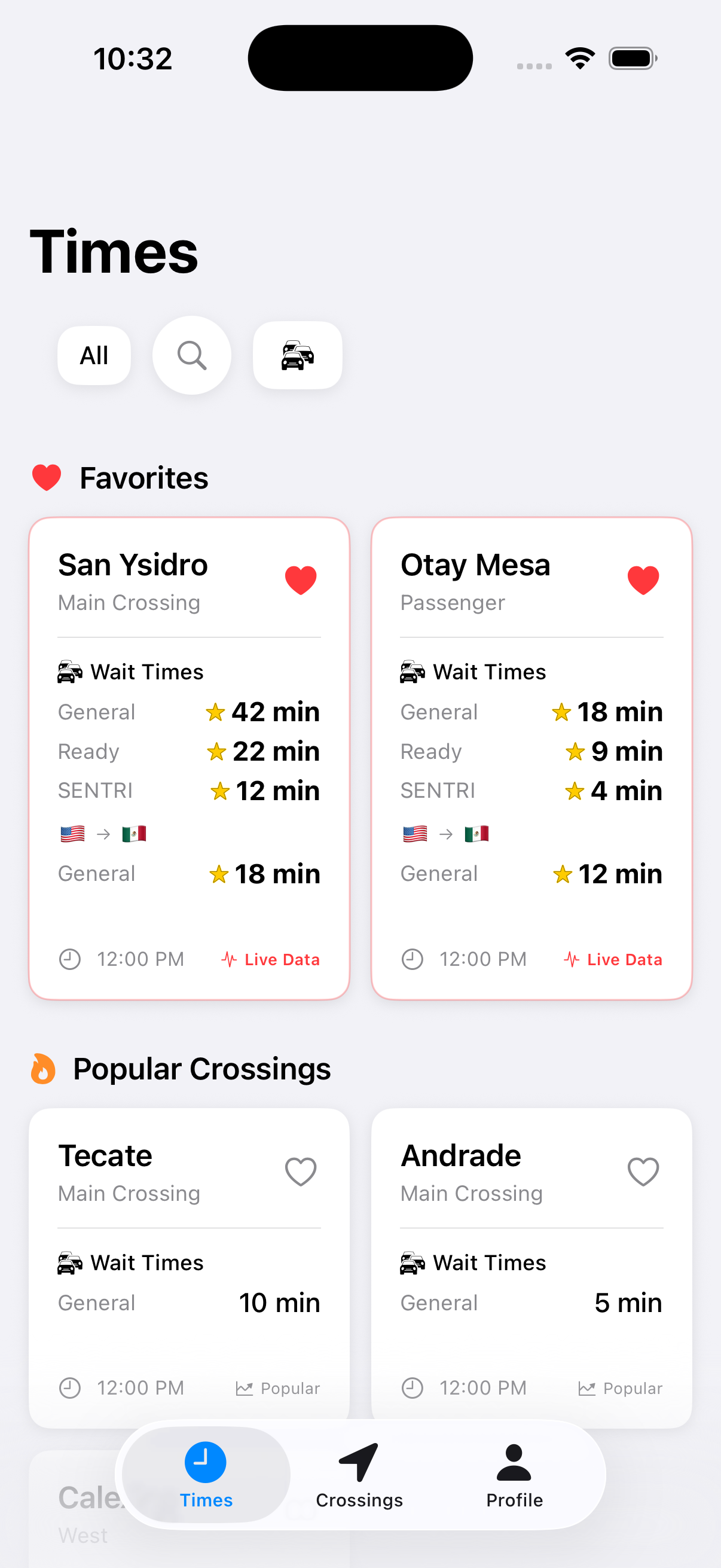Select the traffic filter icon
The image size is (721, 1568).
(x=298, y=355)
